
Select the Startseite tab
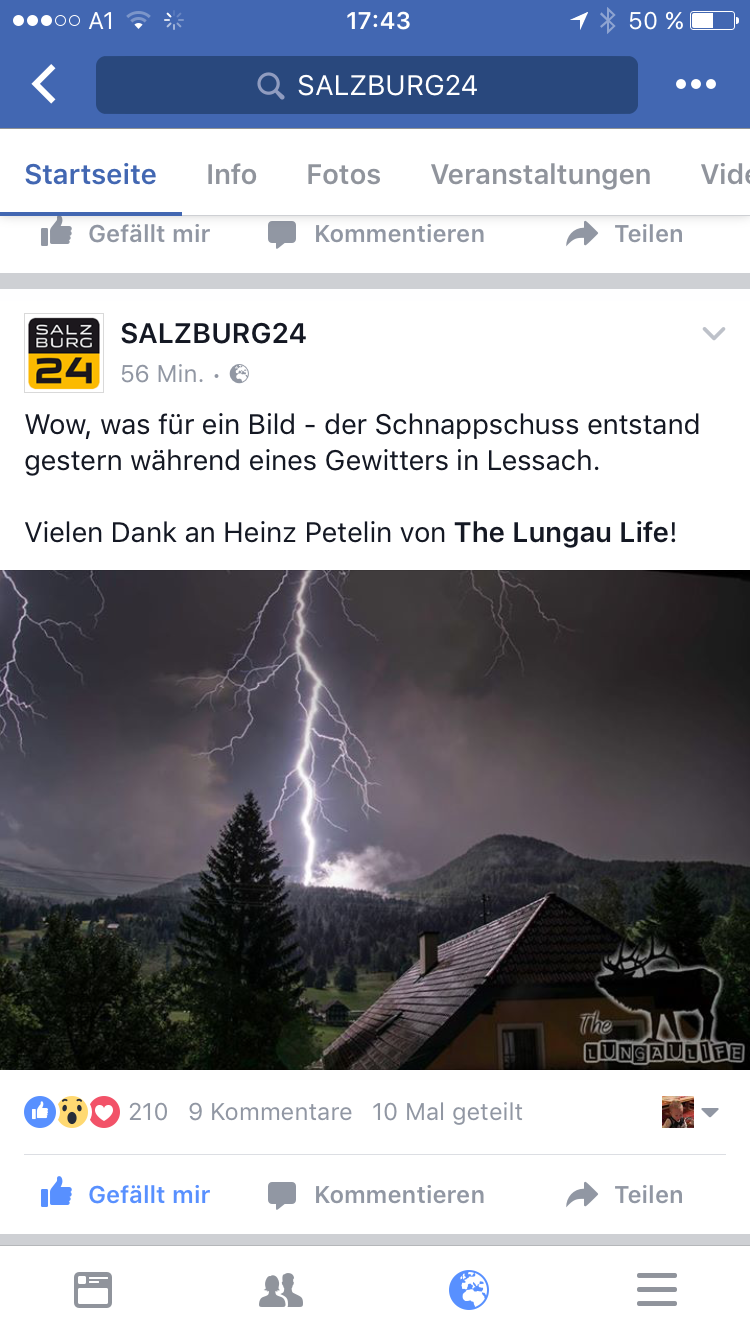point(90,174)
